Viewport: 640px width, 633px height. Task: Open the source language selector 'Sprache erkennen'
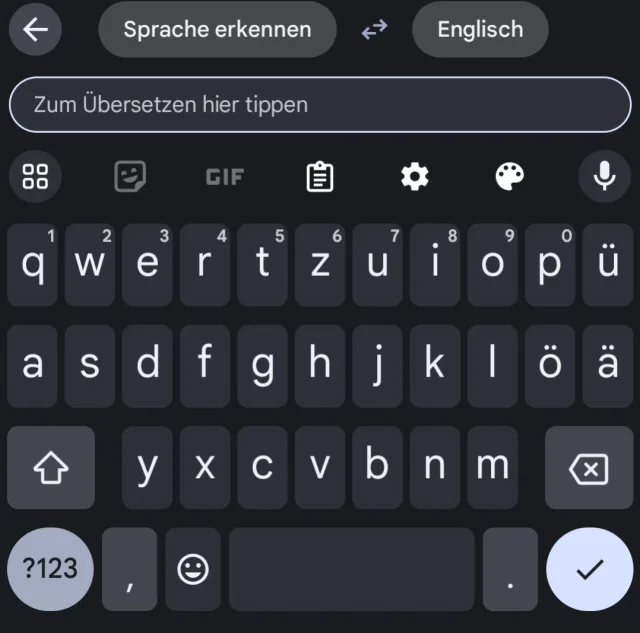pos(217,30)
